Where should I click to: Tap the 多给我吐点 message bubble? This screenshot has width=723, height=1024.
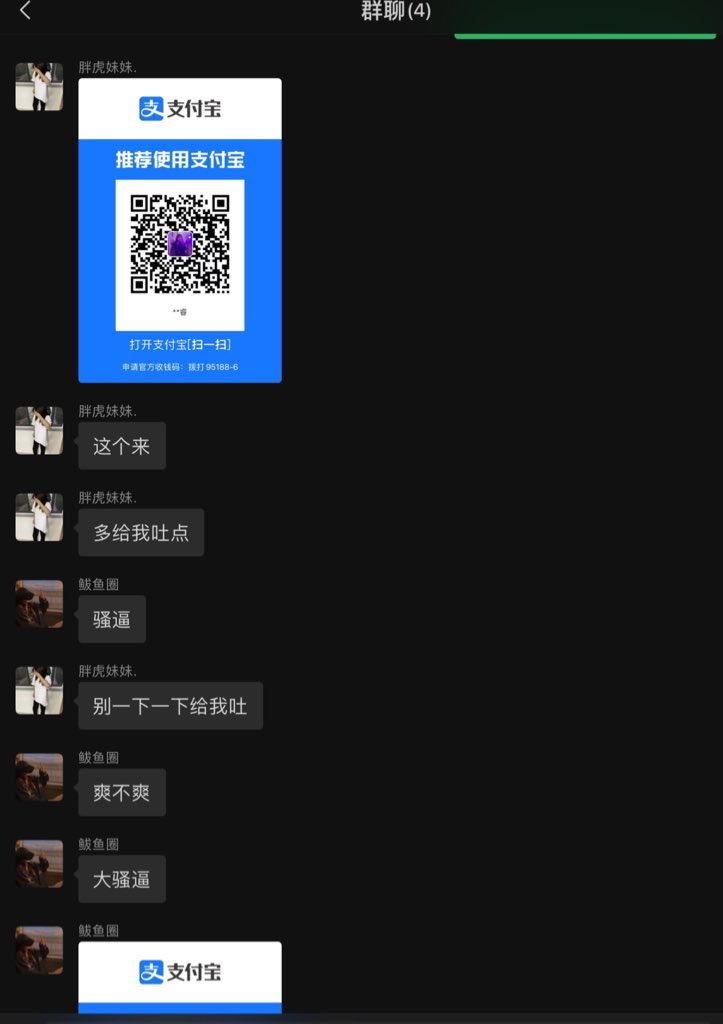(140, 532)
